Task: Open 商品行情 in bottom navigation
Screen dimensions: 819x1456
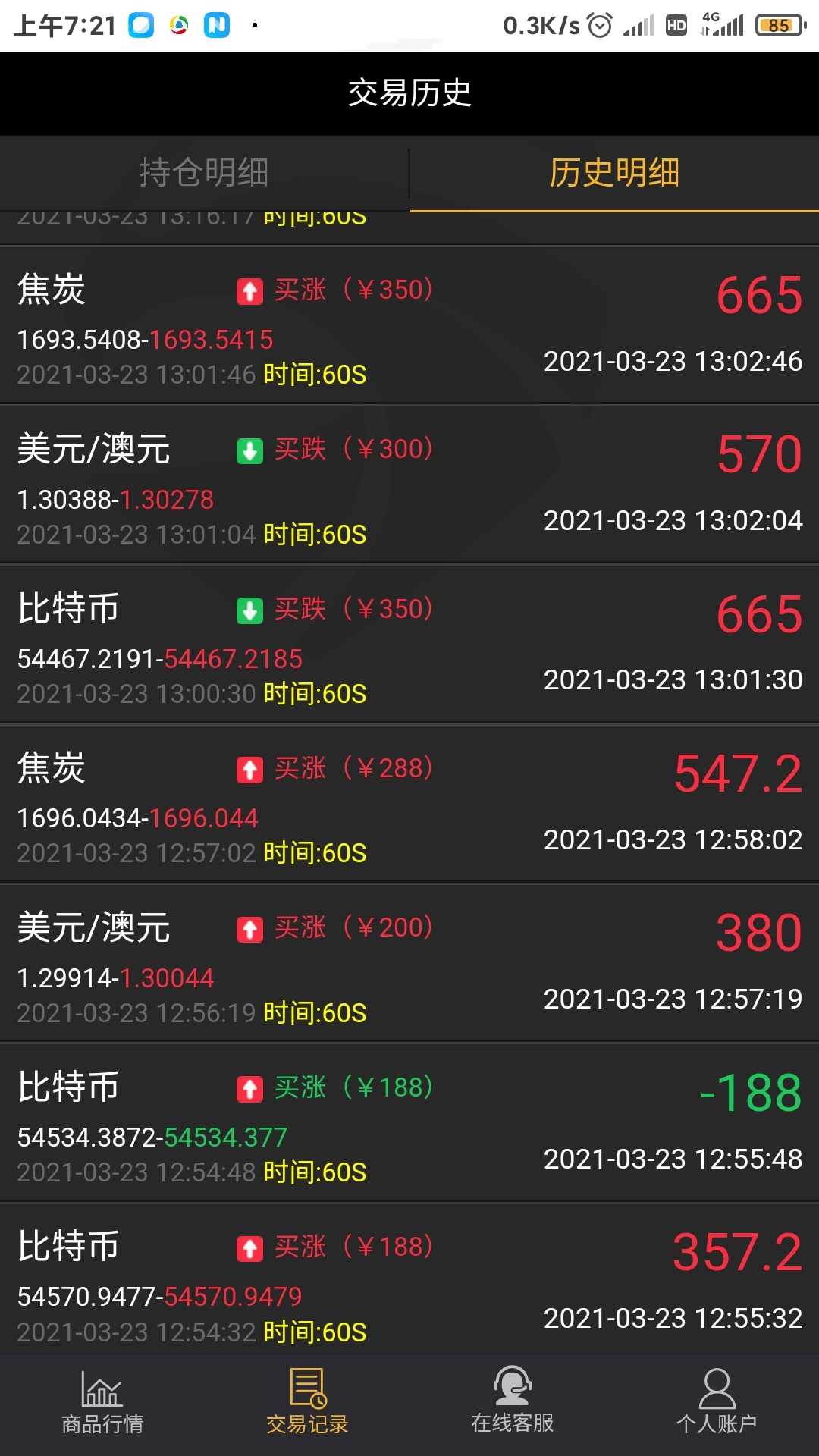Action: 102,1403
